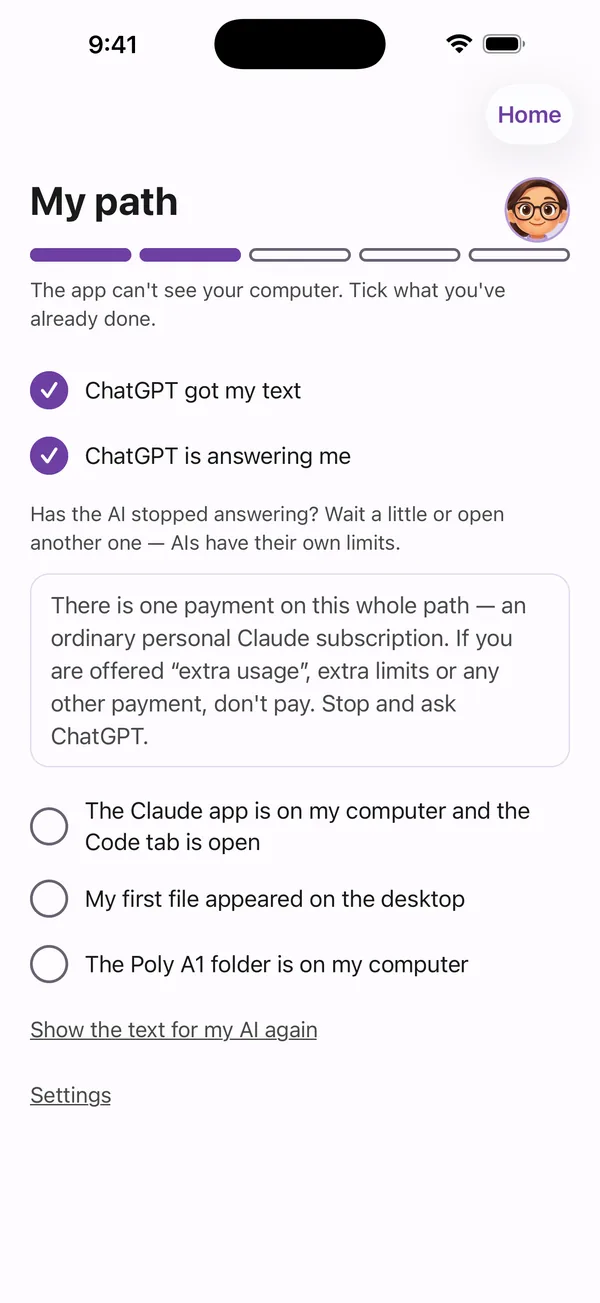Open "Show the text for my AI again"
This screenshot has height=1303, width=600.
pos(174,1030)
